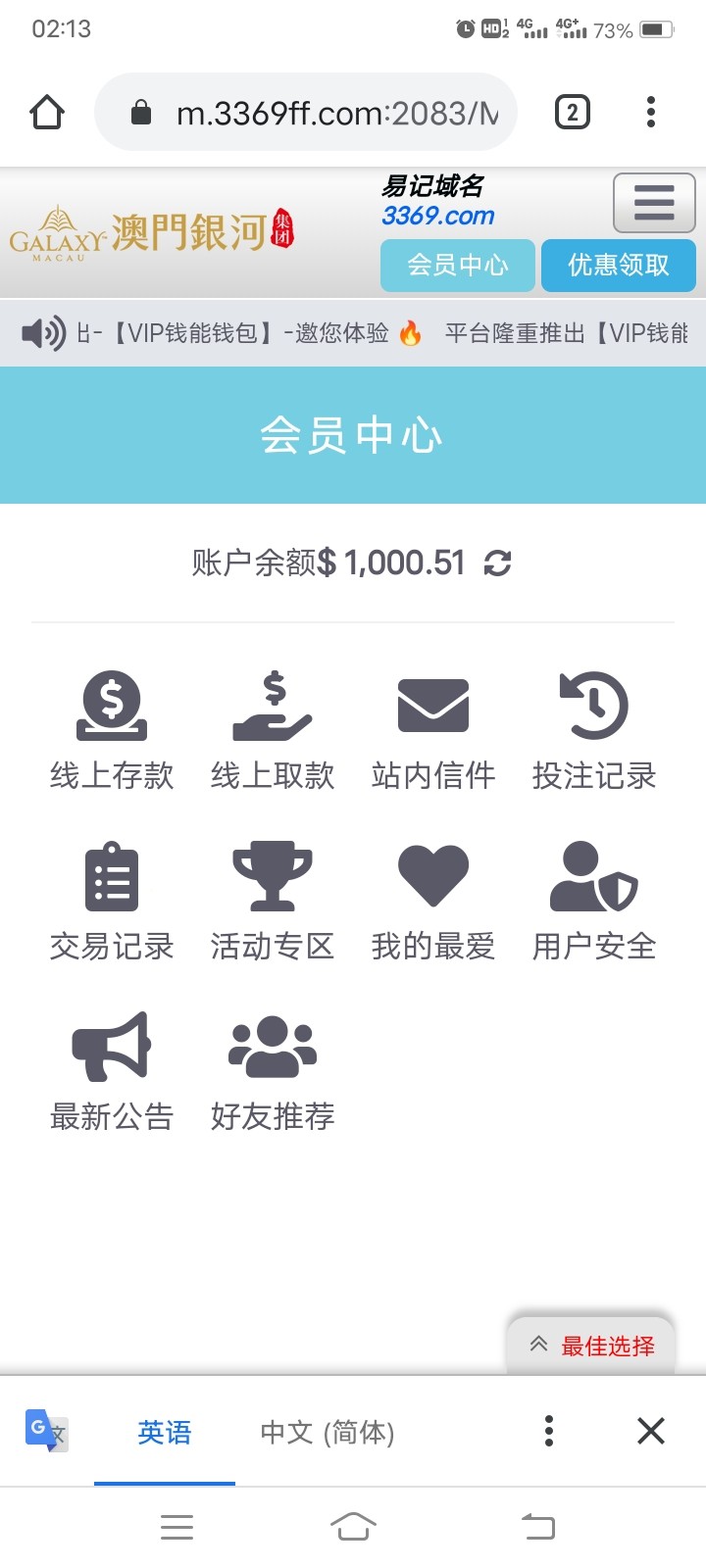Open the 3369.com shortcut link
The image size is (706, 1568).
pyautogui.click(x=438, y=216)
